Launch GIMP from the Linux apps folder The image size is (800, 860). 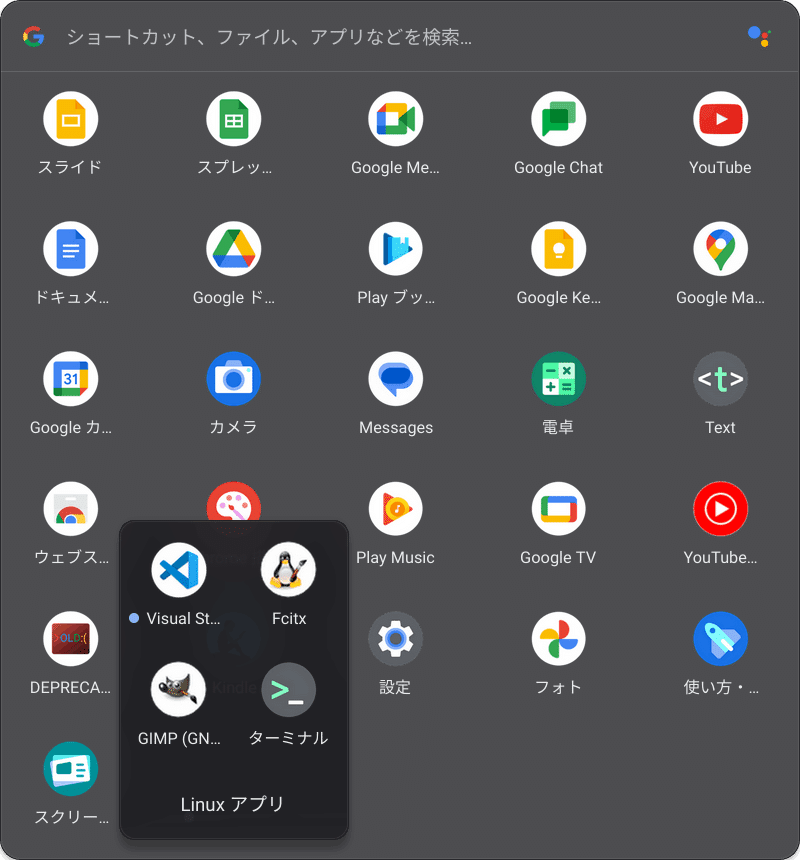pyautogui.click(x=179, y=690)
